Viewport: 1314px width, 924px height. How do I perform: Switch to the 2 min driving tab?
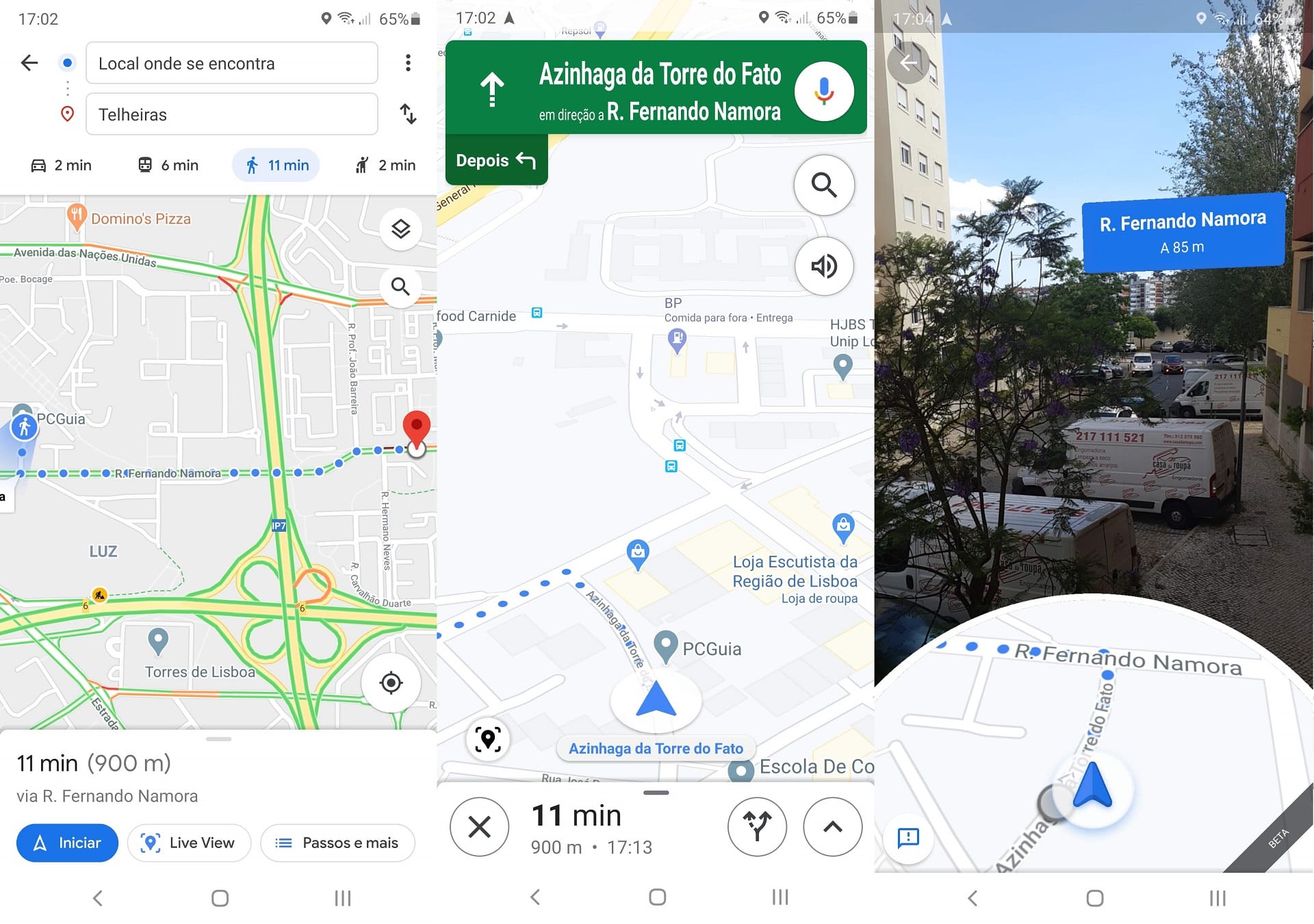62,165
